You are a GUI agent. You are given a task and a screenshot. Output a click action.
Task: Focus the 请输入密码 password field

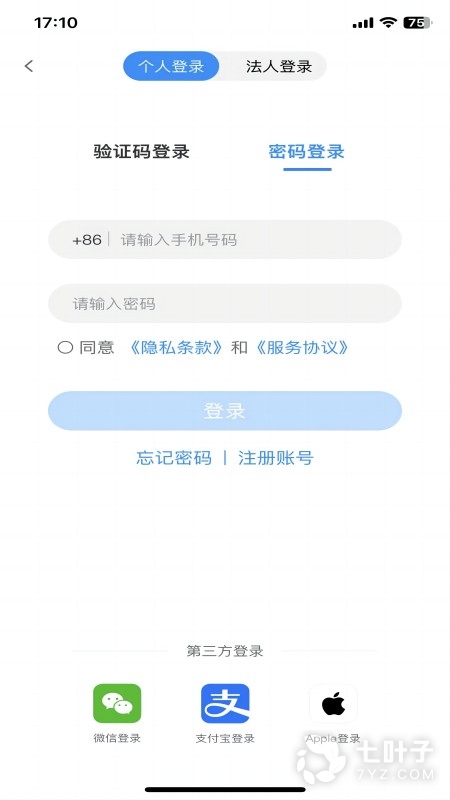click(224, 304)
